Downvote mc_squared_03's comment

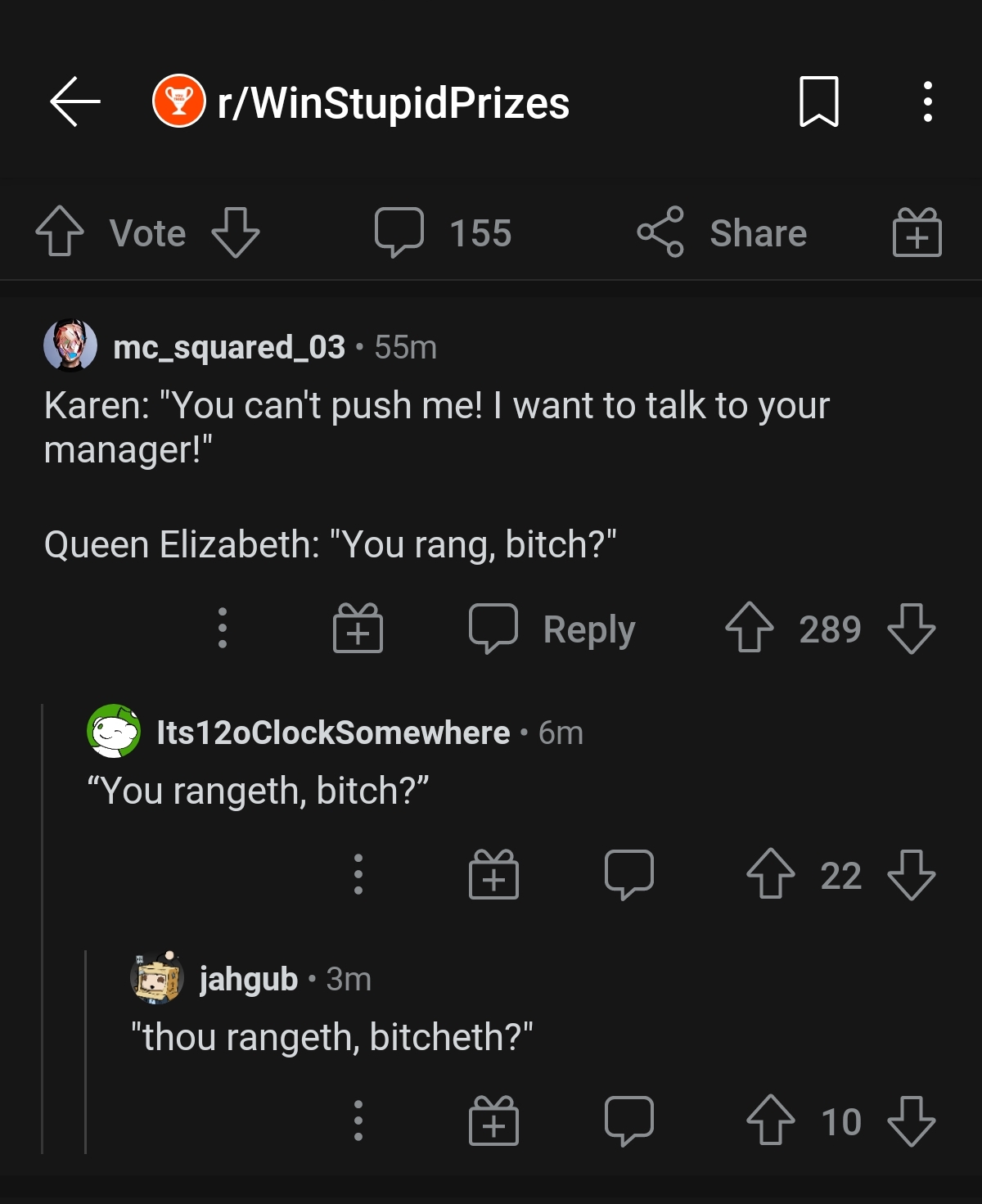coord(911,629)
